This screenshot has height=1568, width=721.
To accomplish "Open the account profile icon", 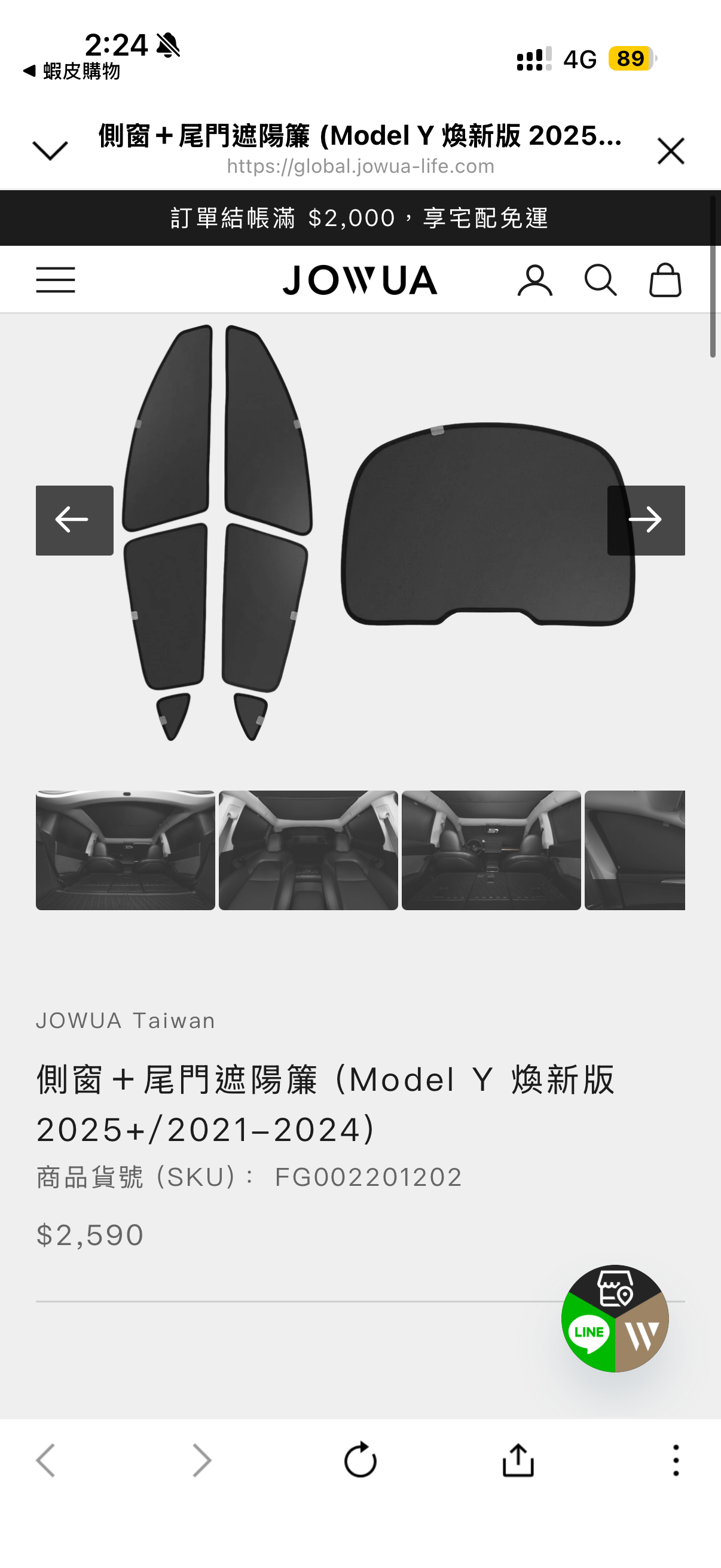I will [x=535, y=280].
